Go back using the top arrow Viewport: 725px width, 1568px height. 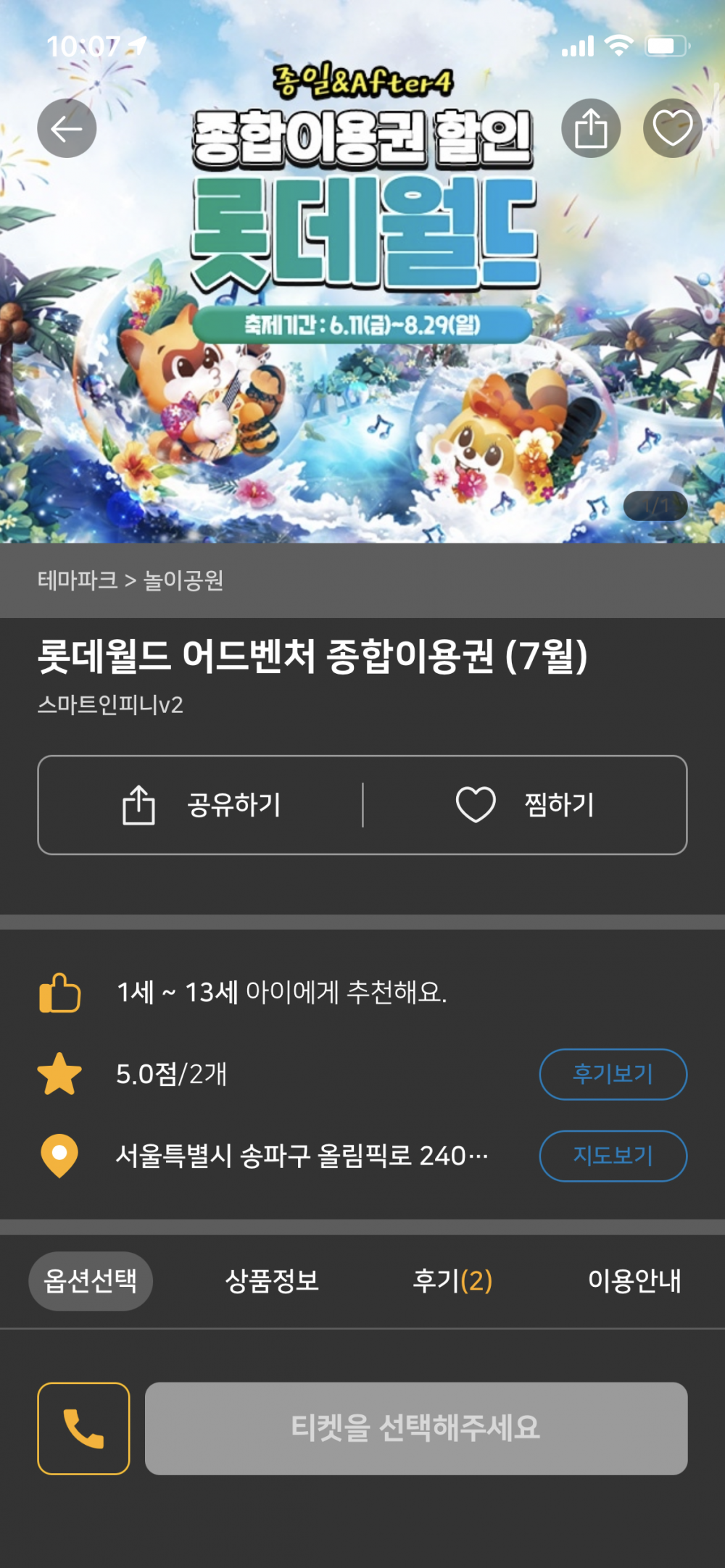coord(67,129)
